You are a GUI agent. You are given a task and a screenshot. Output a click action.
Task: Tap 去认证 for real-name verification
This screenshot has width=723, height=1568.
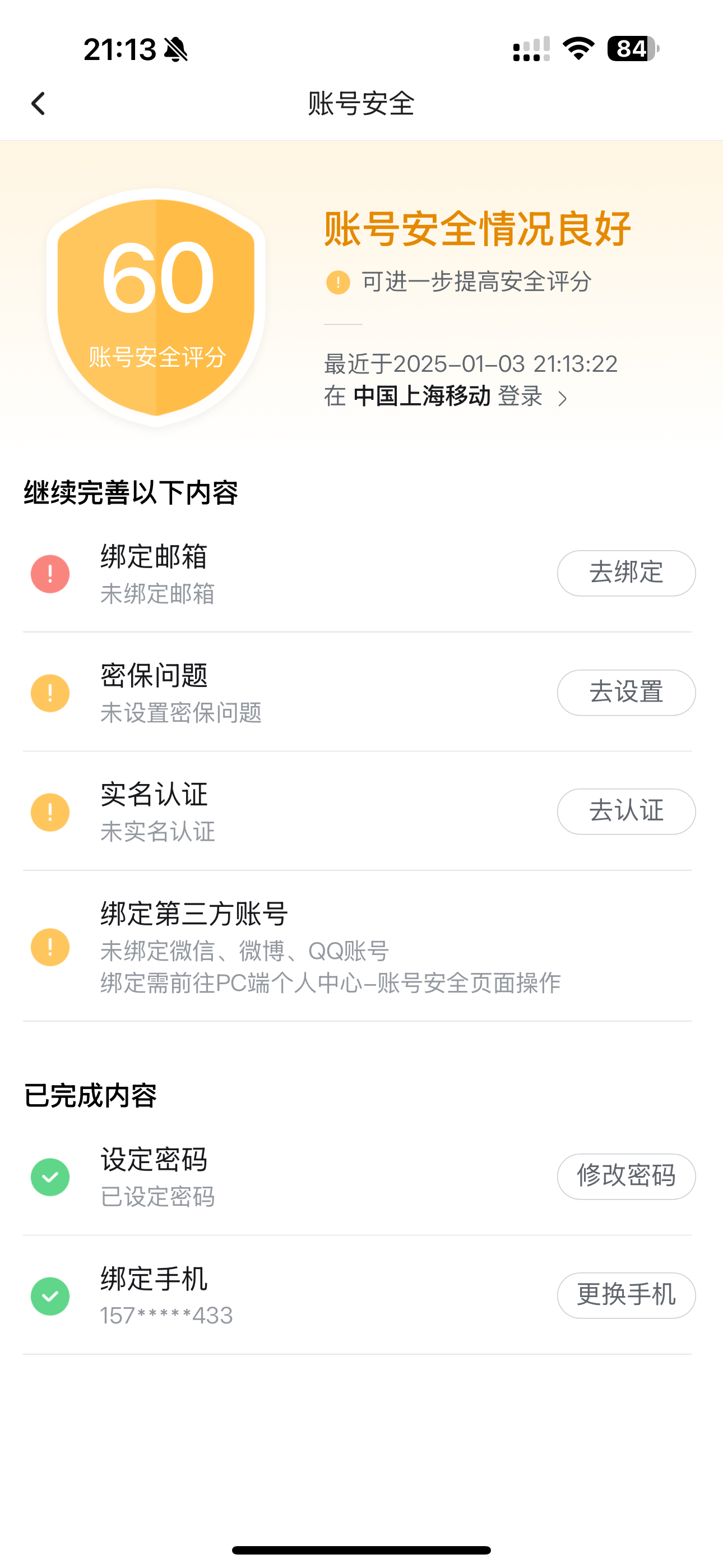[x=626, y=811]
